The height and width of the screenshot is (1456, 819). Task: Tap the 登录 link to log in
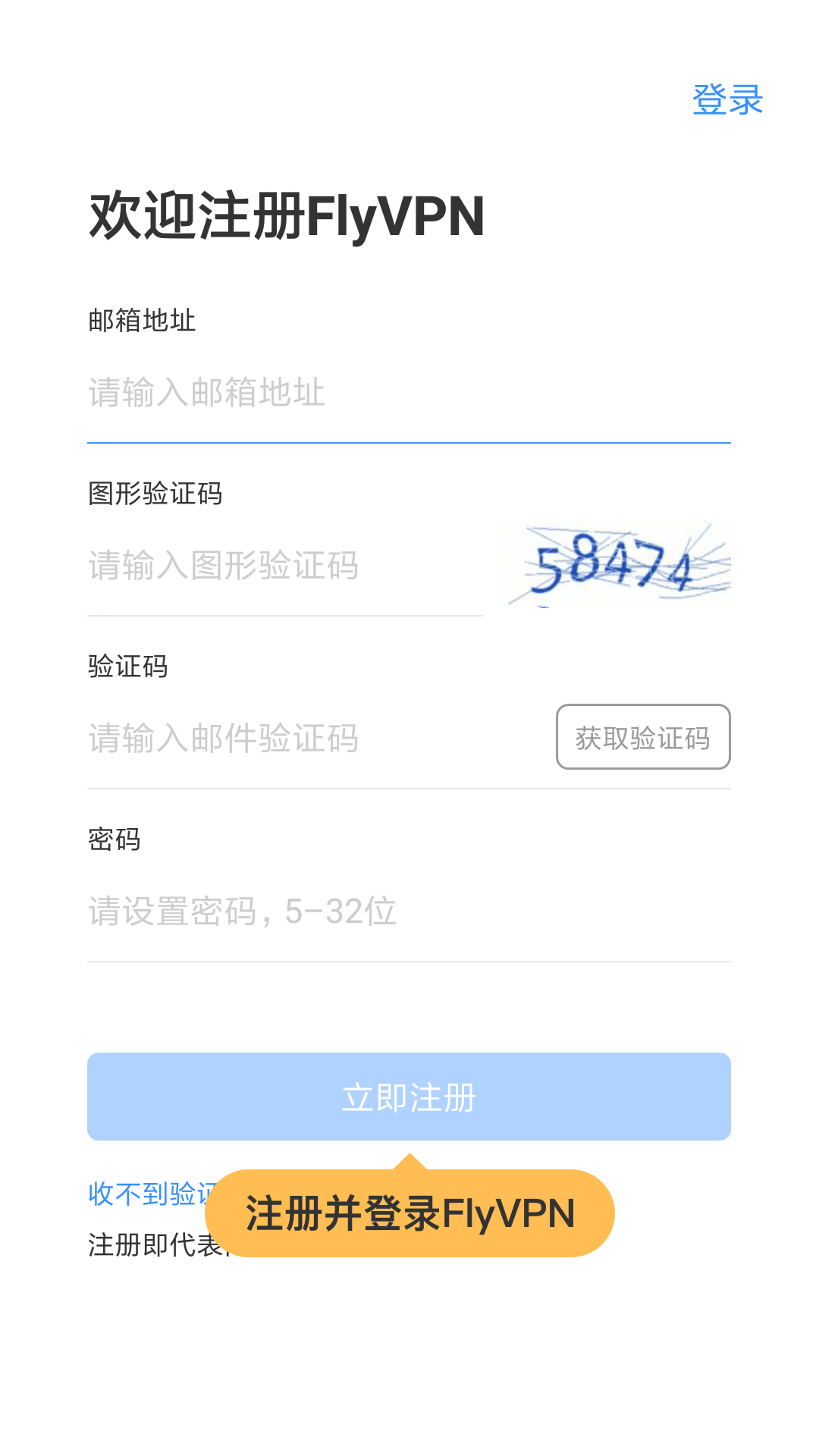(x=726, y=100)
